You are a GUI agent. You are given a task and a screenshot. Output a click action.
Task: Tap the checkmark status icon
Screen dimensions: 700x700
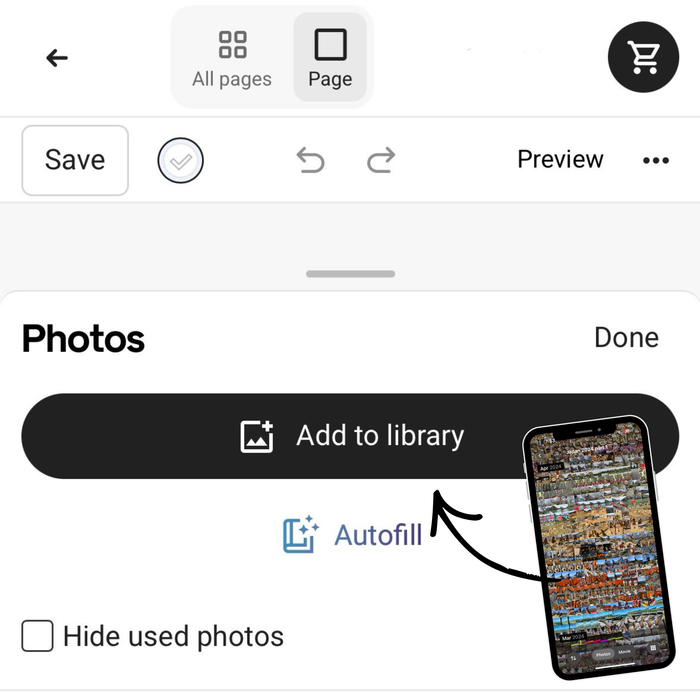(x=180, y=160)
